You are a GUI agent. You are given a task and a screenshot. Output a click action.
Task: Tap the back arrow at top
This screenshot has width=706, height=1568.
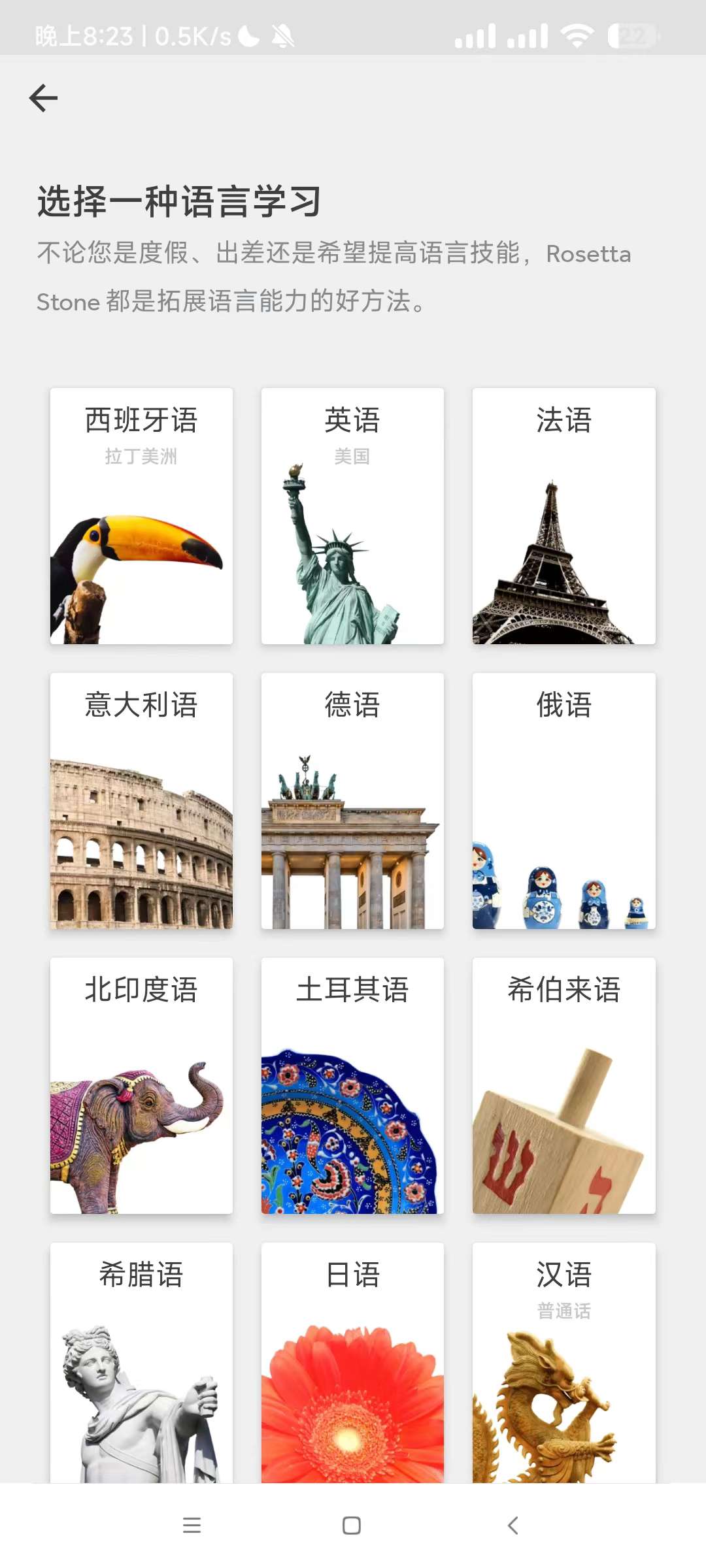[x=44, y=99]
